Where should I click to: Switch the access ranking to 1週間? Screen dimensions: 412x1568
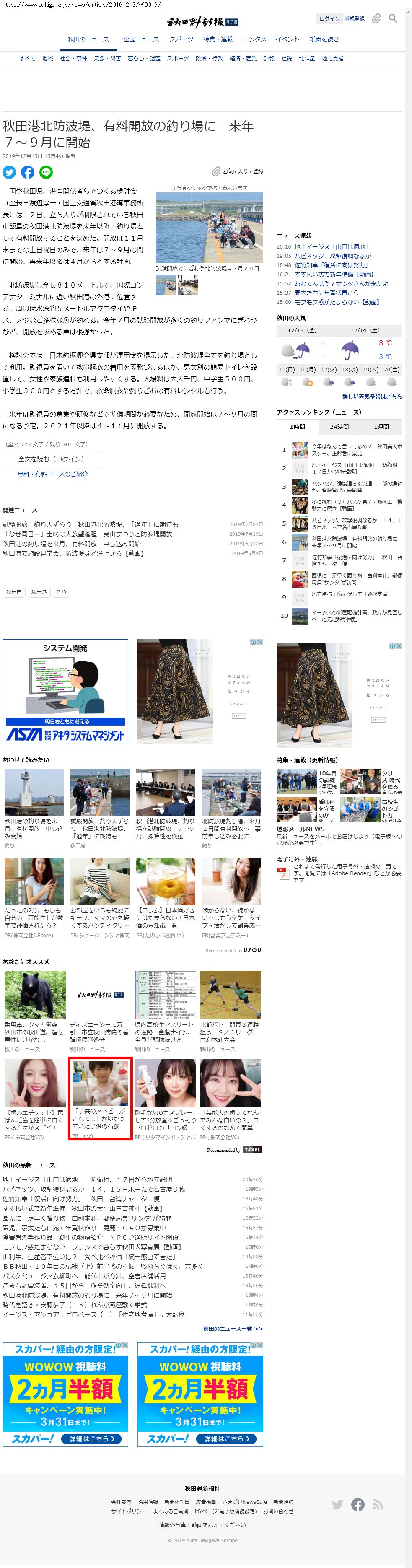click(381, 427)
